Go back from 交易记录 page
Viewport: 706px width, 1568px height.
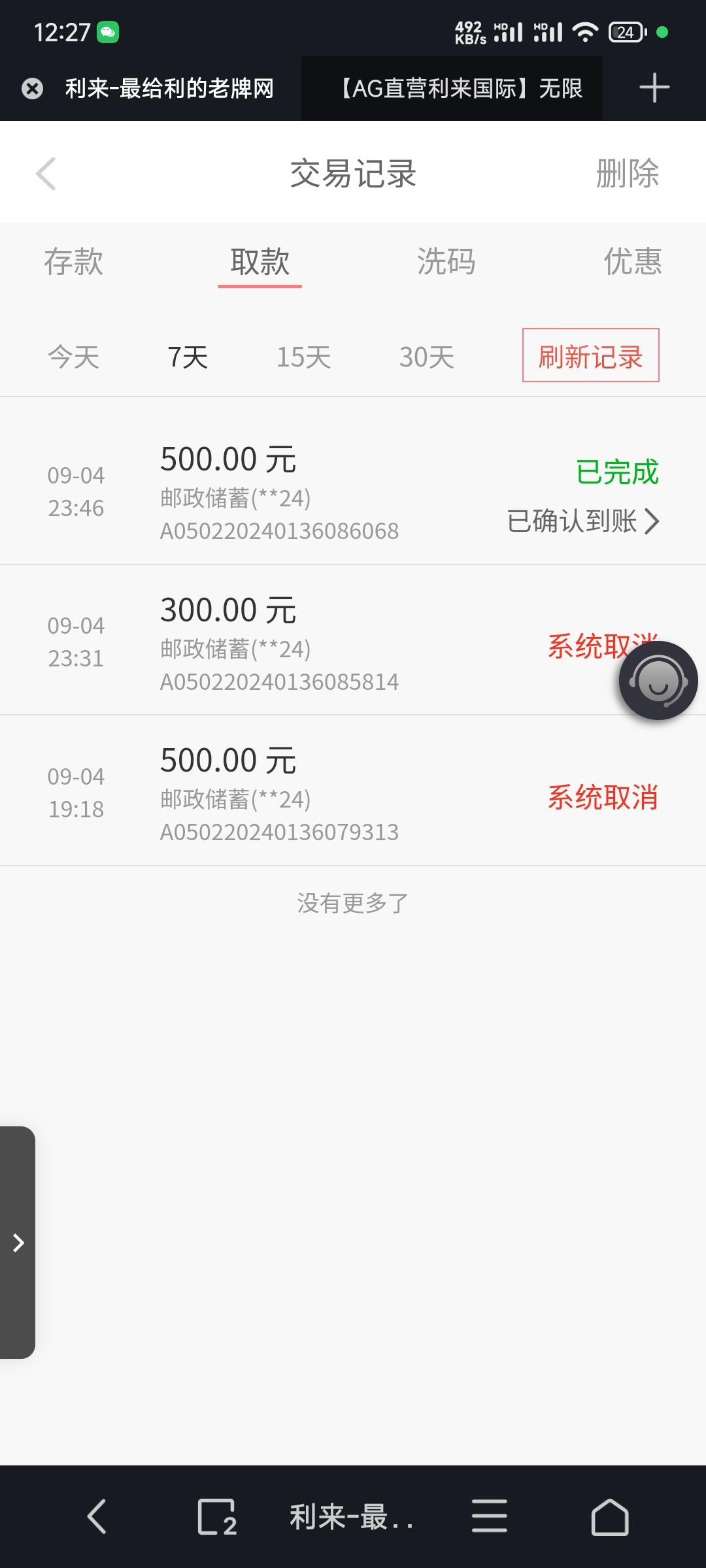(x=46, y=174)
